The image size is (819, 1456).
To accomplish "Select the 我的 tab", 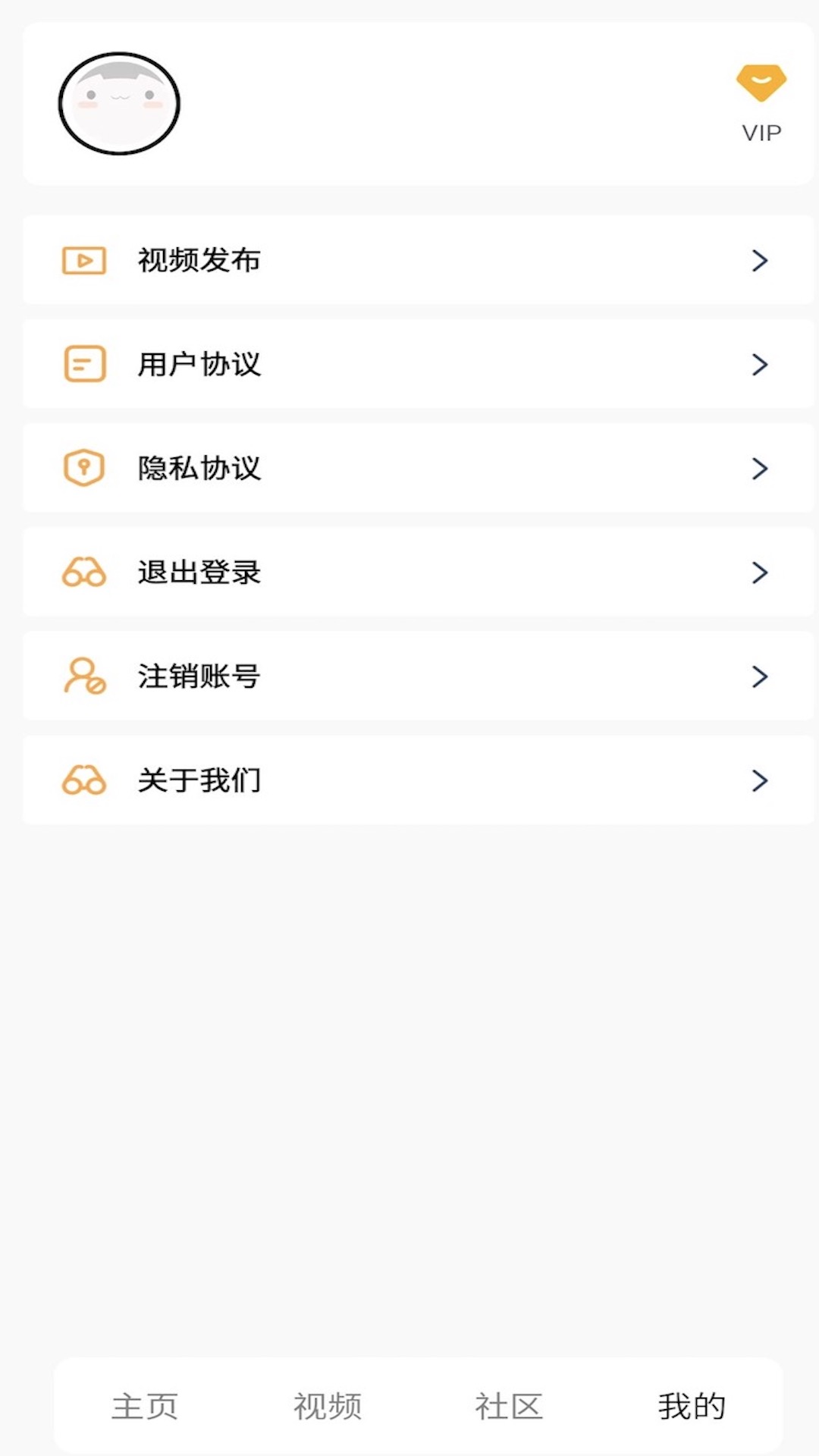I will coord(691,1404).
